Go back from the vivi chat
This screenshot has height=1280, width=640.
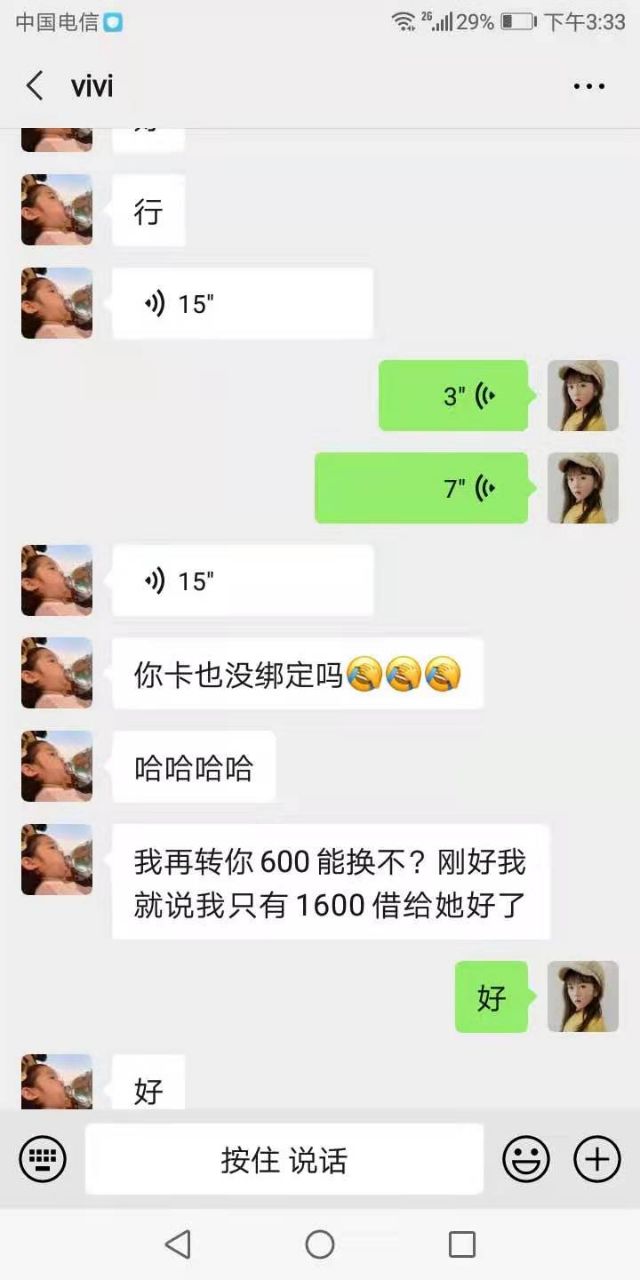pyautogui.click(x=35, y=86)
